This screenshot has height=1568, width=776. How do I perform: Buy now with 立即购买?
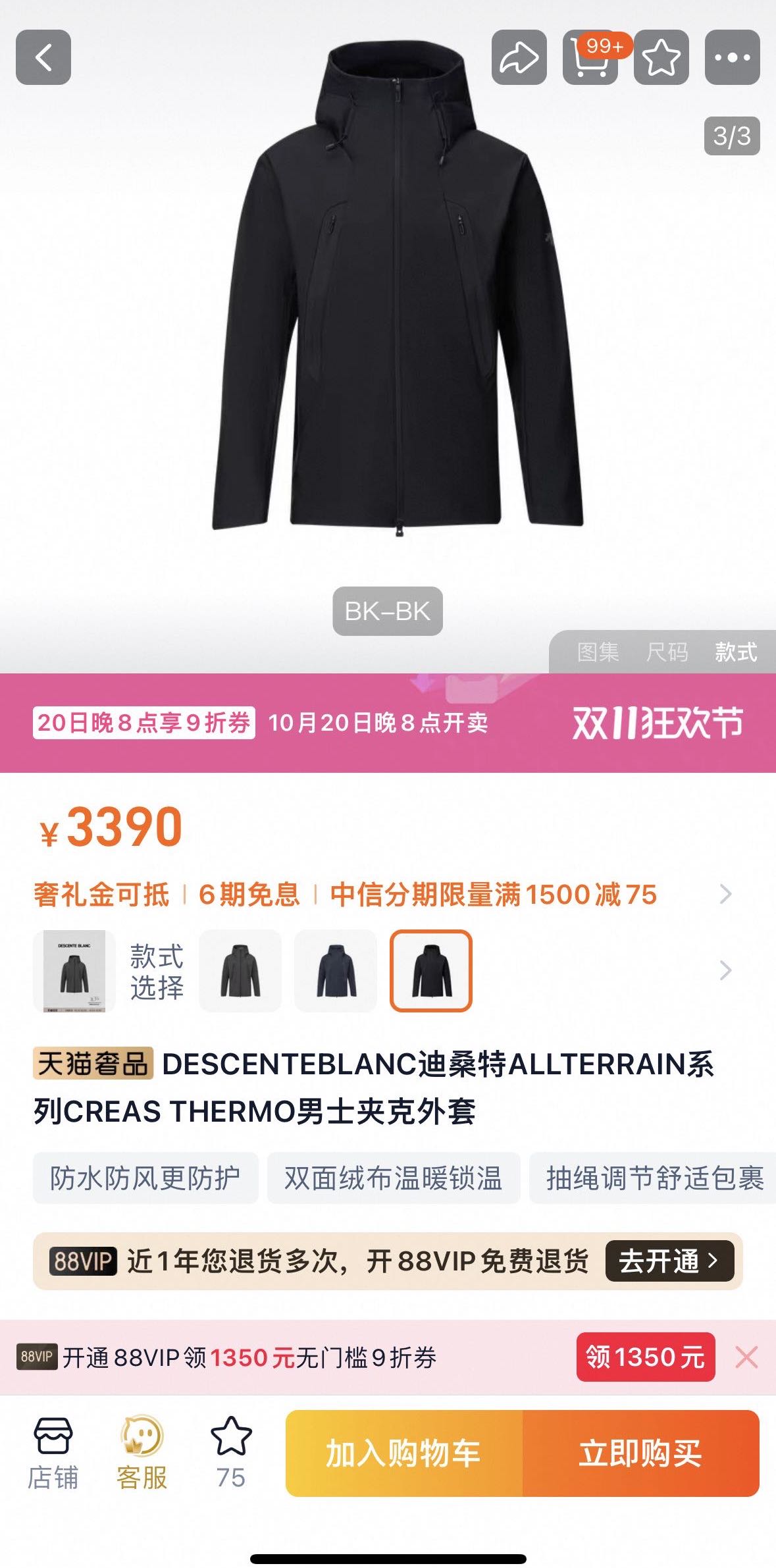click(x=640, y=1453)
